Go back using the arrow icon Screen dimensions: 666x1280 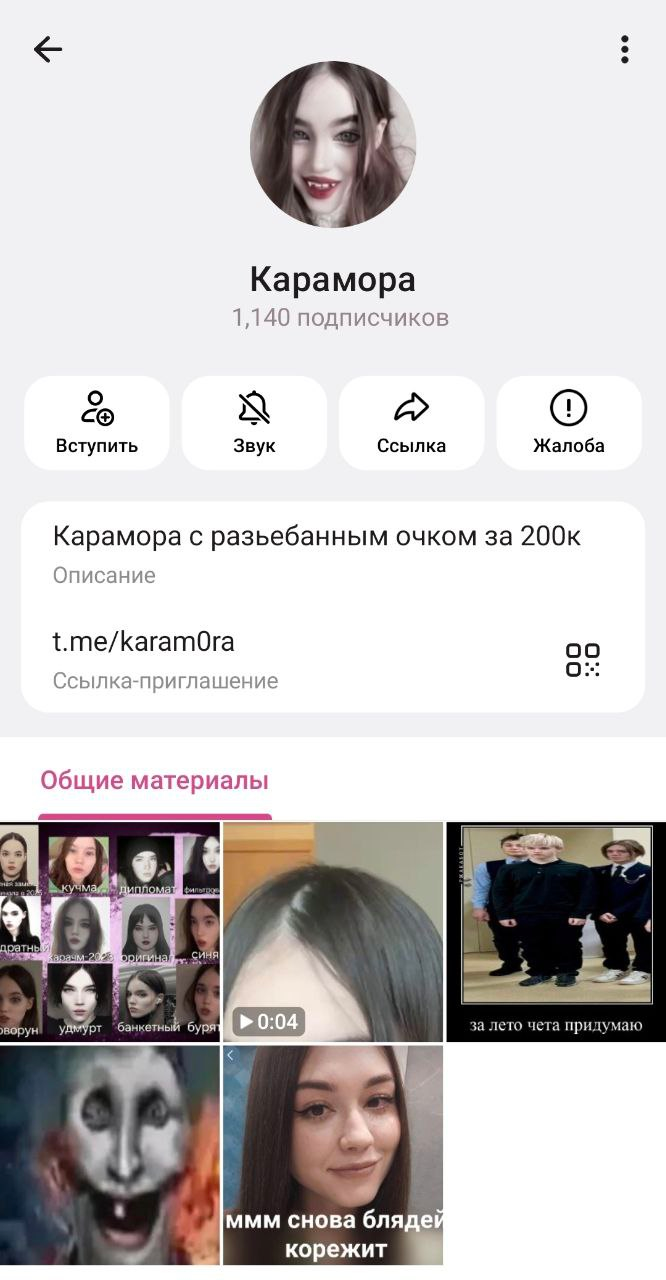(47, 49)
